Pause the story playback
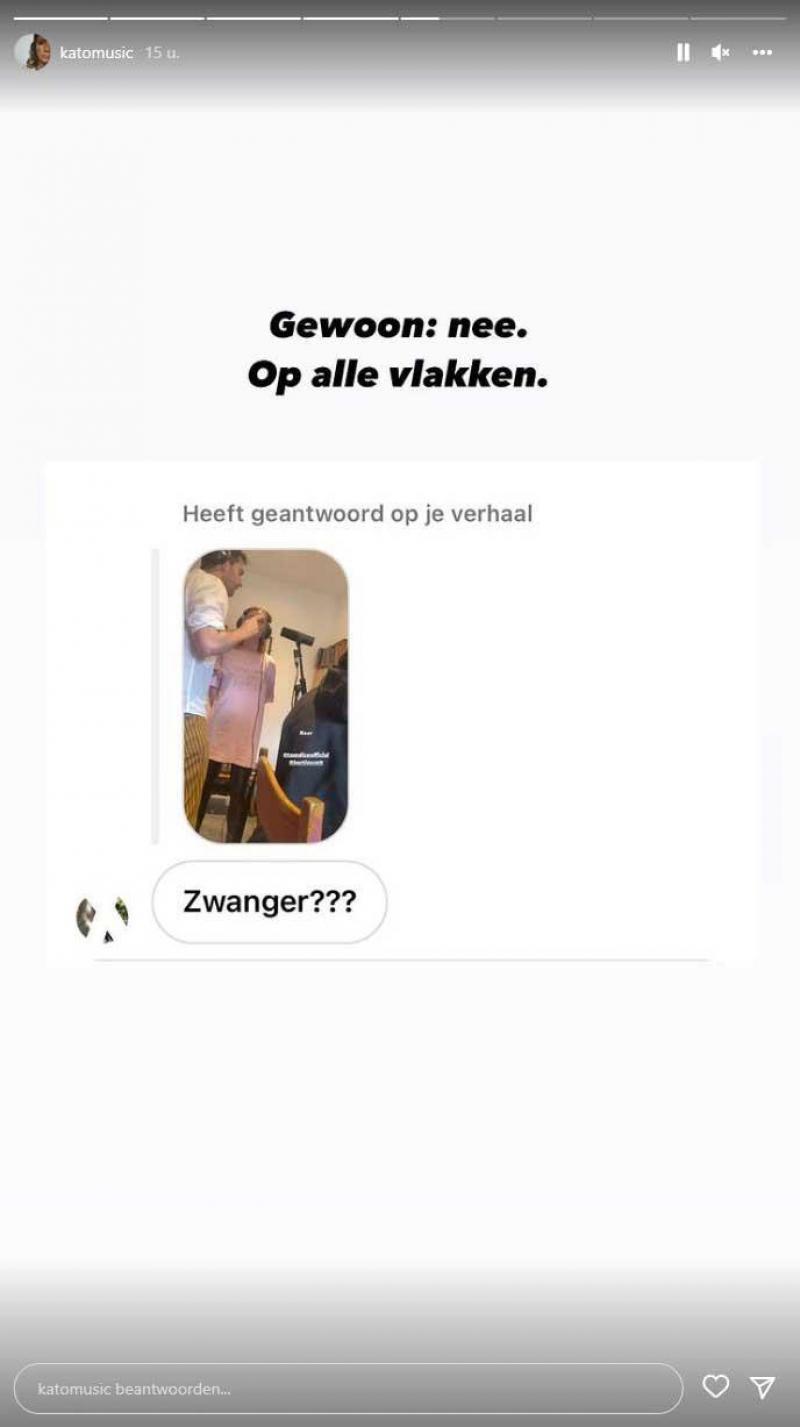This screenshot has width=800, height=1427. 683,52
